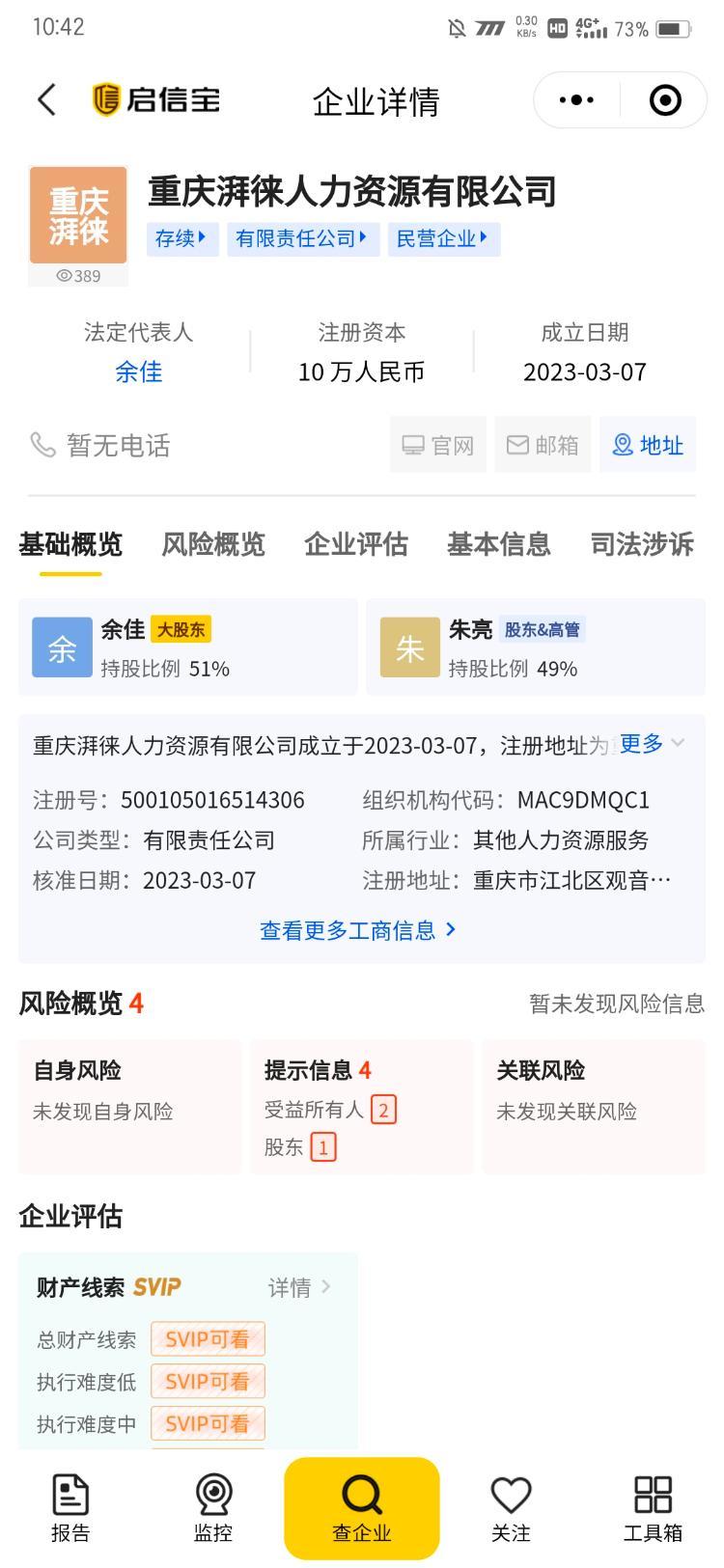Select the 存续 status chip
724x1568 pixels.
coord(182,238)
